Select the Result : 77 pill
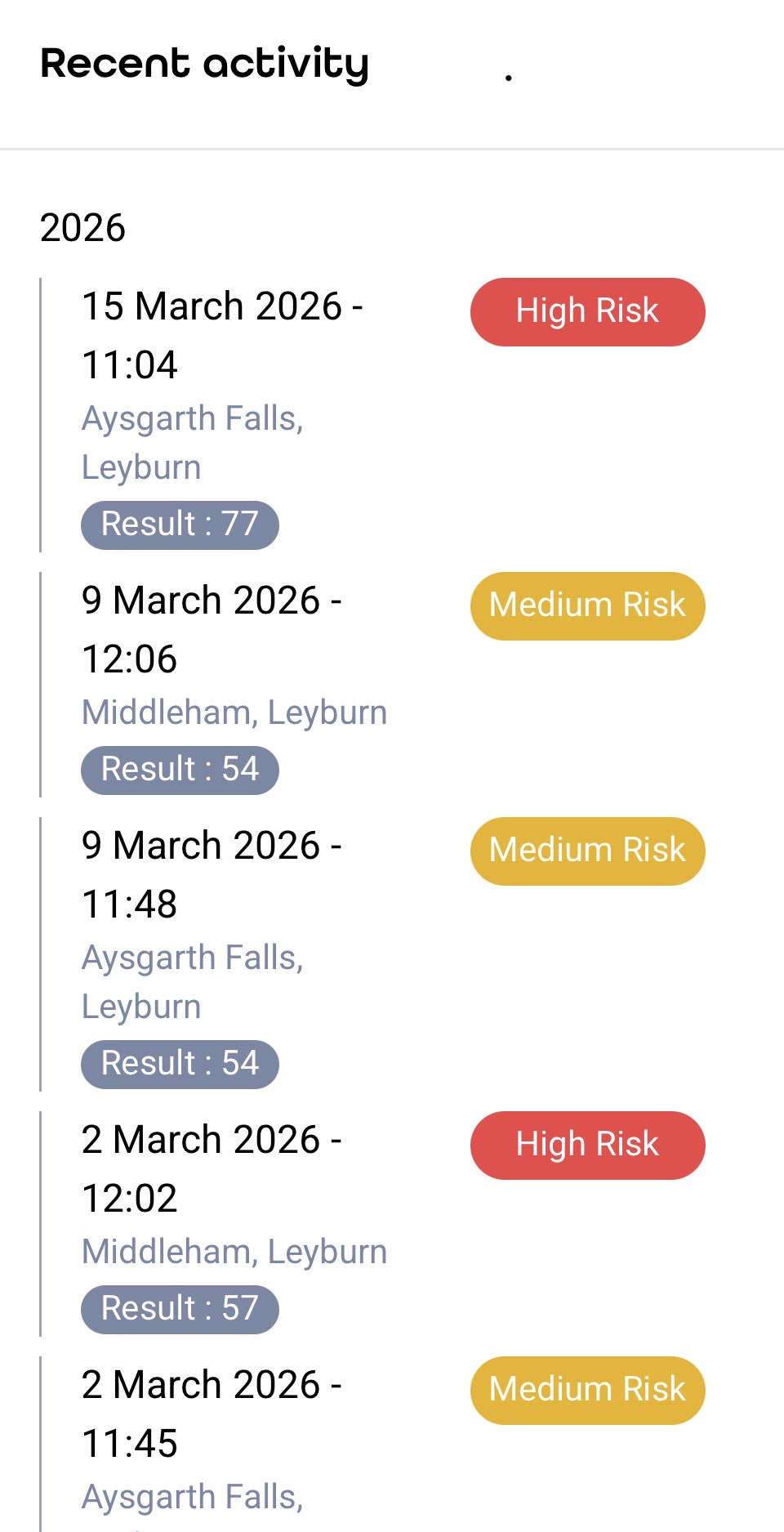This screenshot has height=1532, width=784. pyautogui.click(x=180, y=525)
